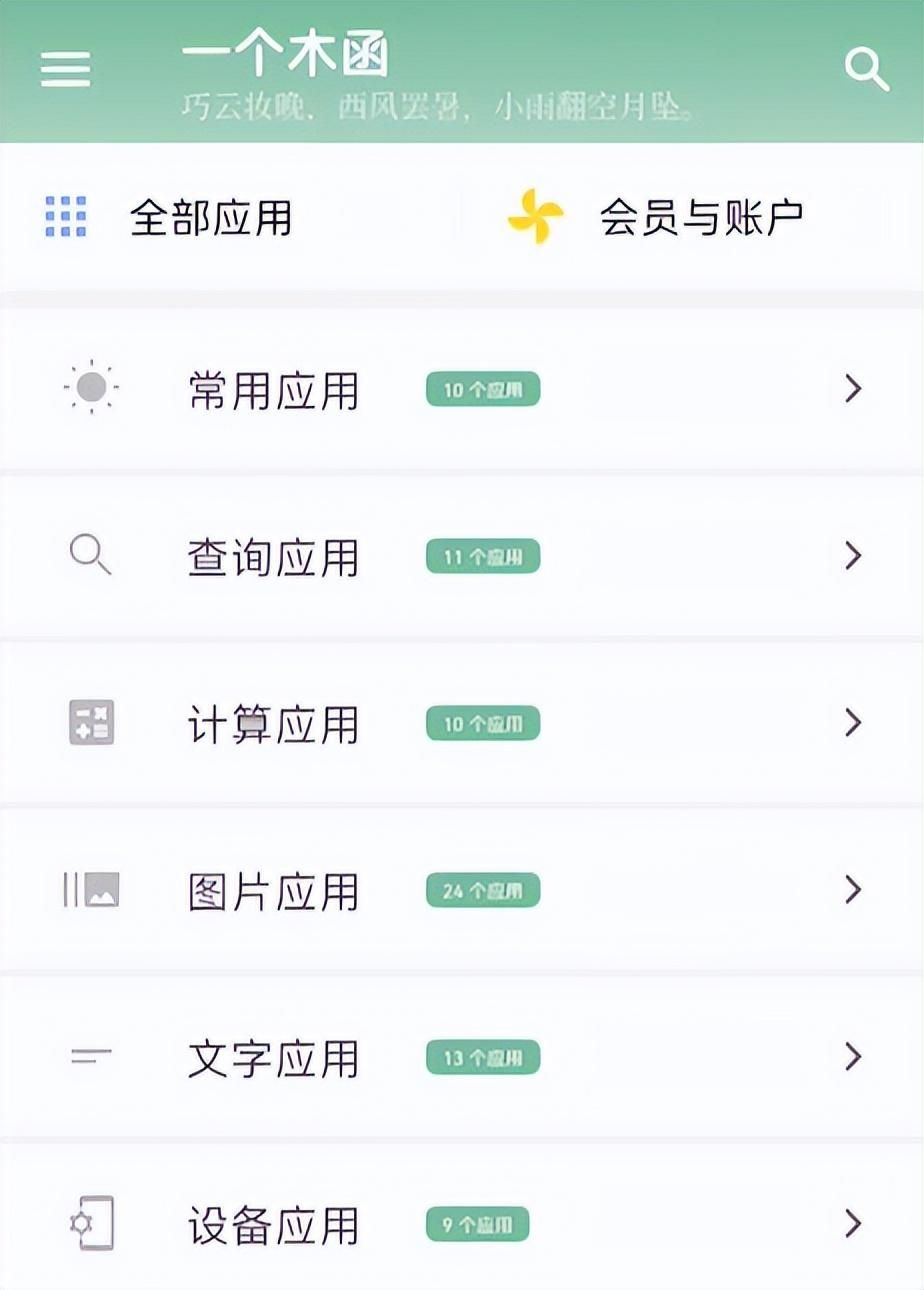Image resolution: width=924 pixels, height=1290 pixels.
Task: Select the 计算应用 category
Action: click(273, 723)
